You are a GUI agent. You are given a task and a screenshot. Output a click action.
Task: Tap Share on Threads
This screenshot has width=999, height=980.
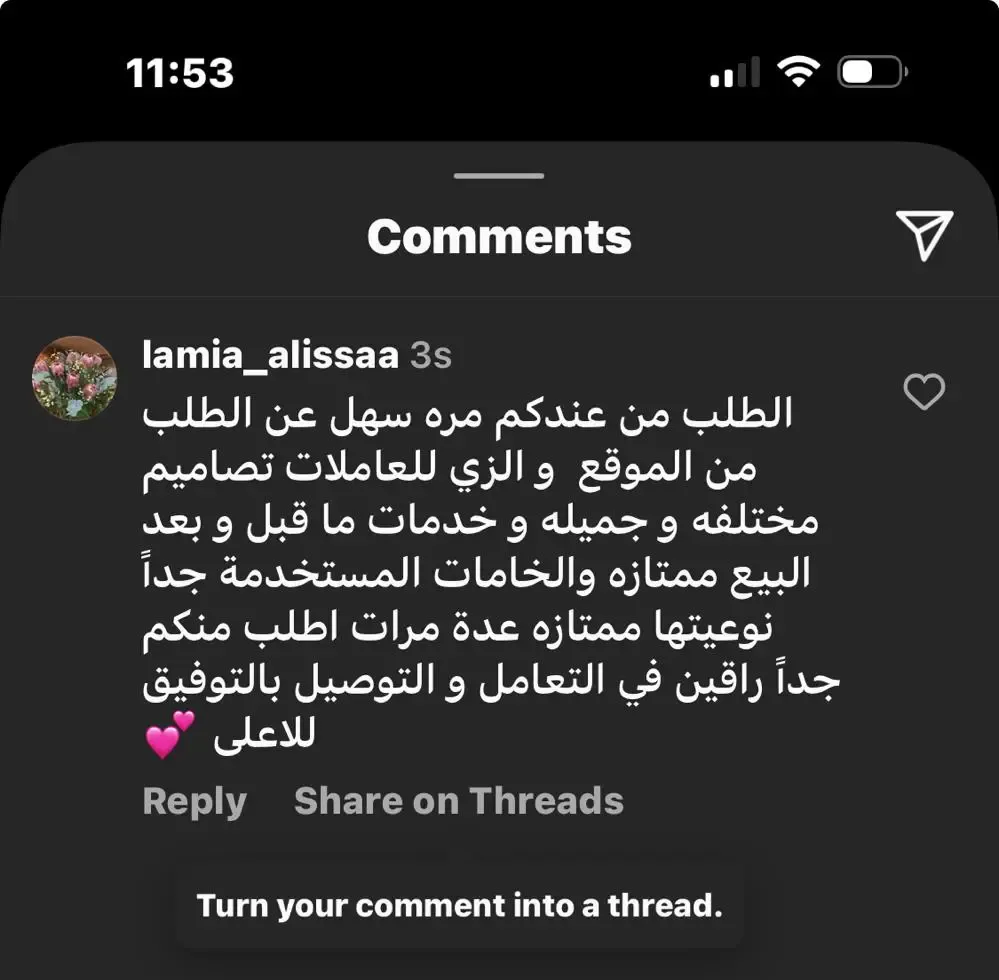coord(458,802)
